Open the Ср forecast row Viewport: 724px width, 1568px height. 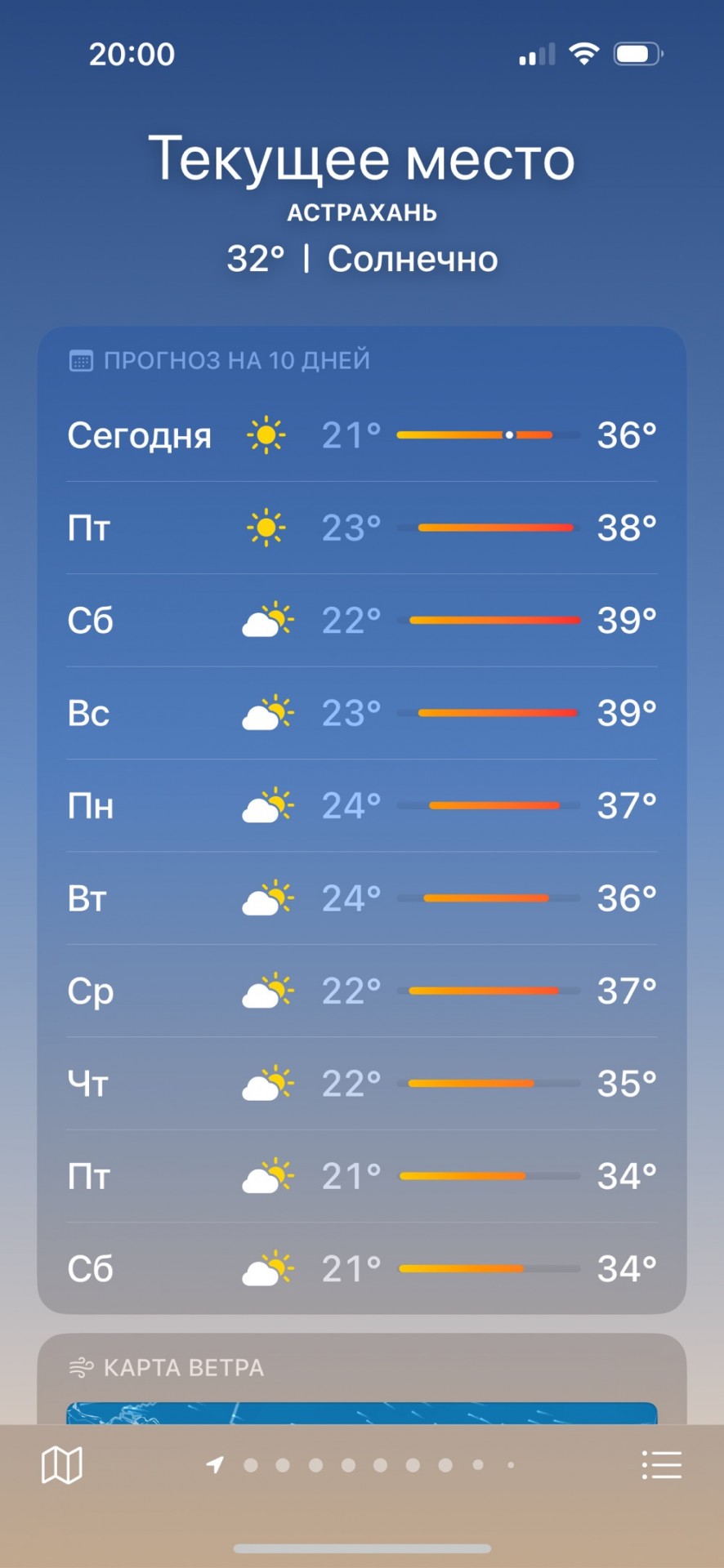362,991
